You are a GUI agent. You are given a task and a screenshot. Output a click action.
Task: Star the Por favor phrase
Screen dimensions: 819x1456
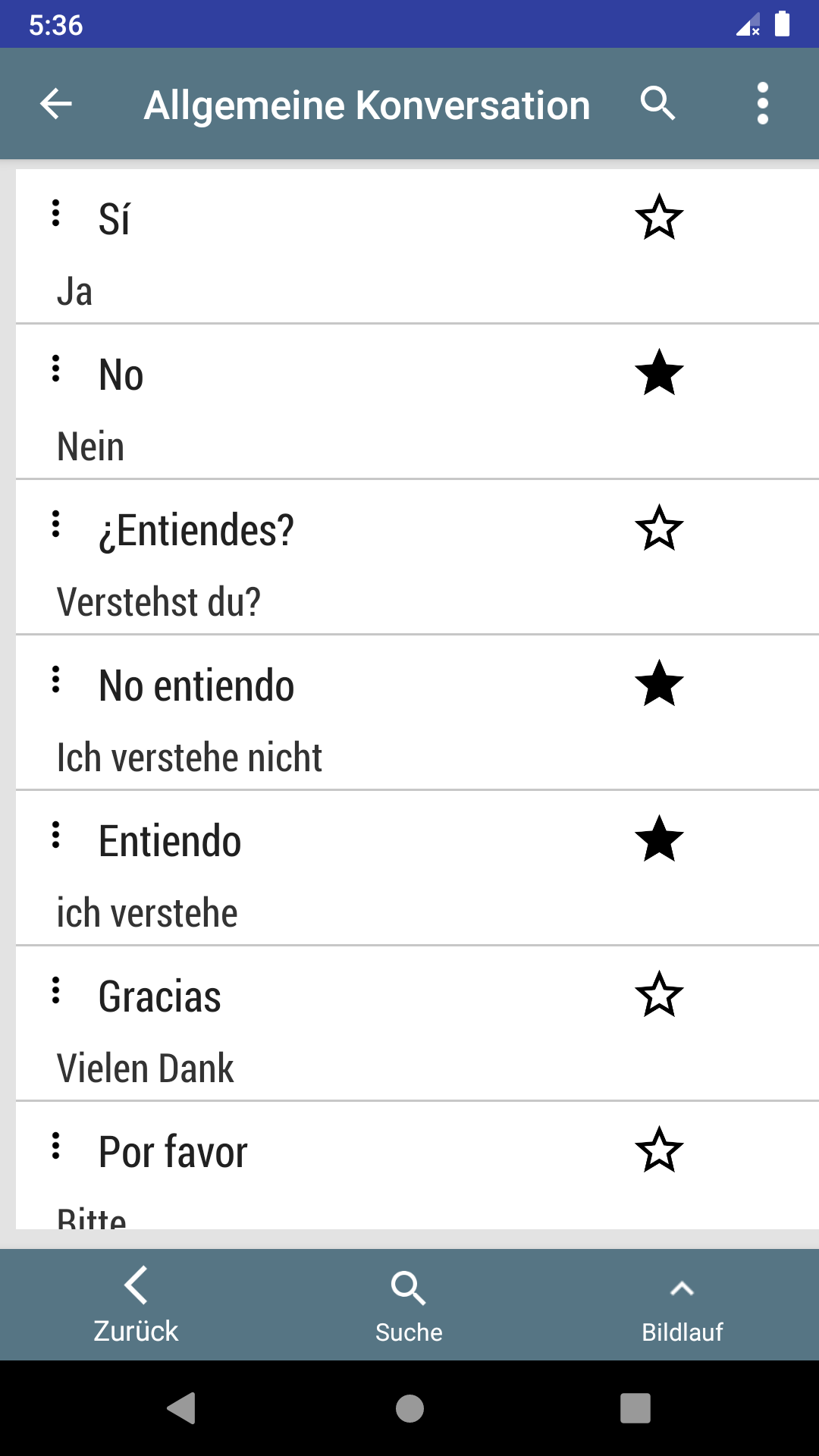coord(659,1150)
